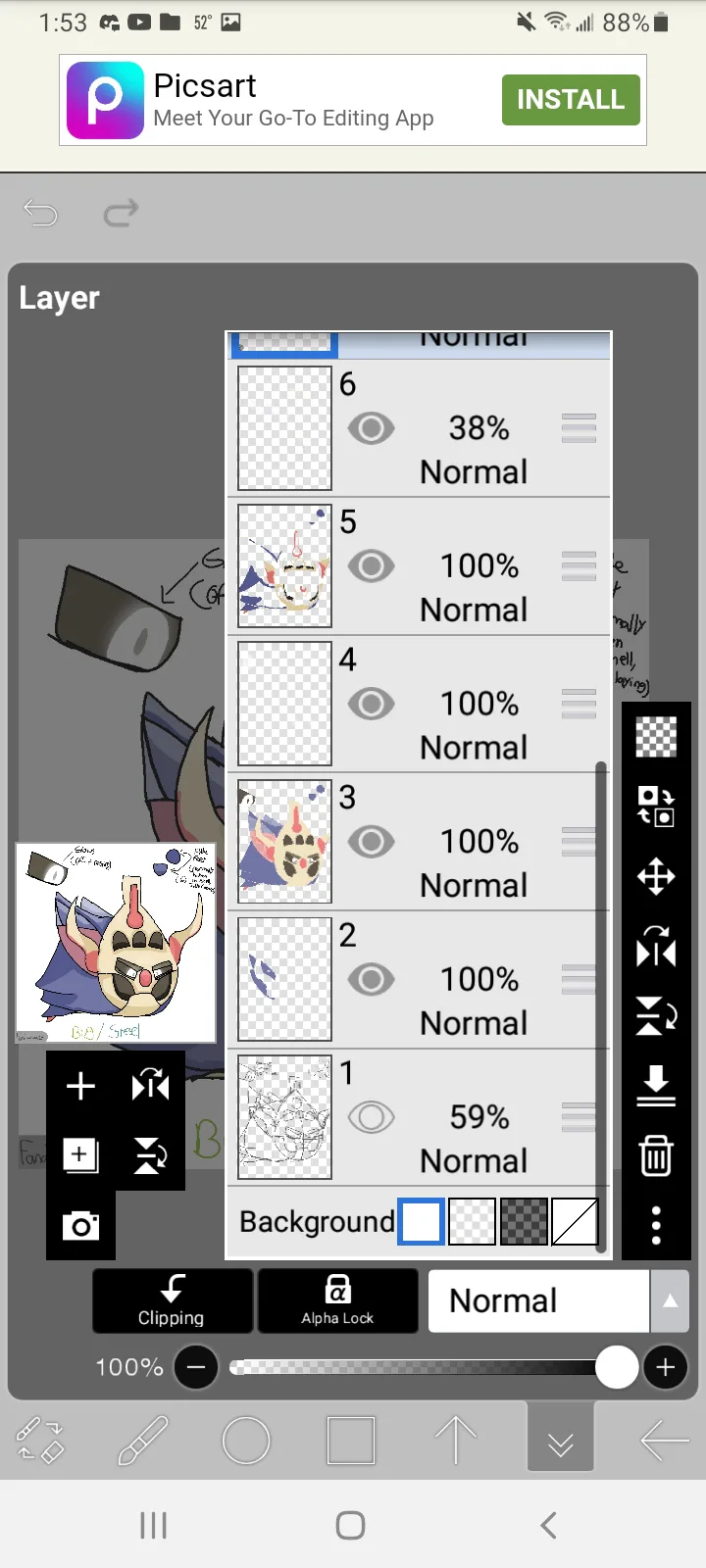Select layer 2 thumbnail
This screenshot has width=706, height=1568.
[285, 980]
